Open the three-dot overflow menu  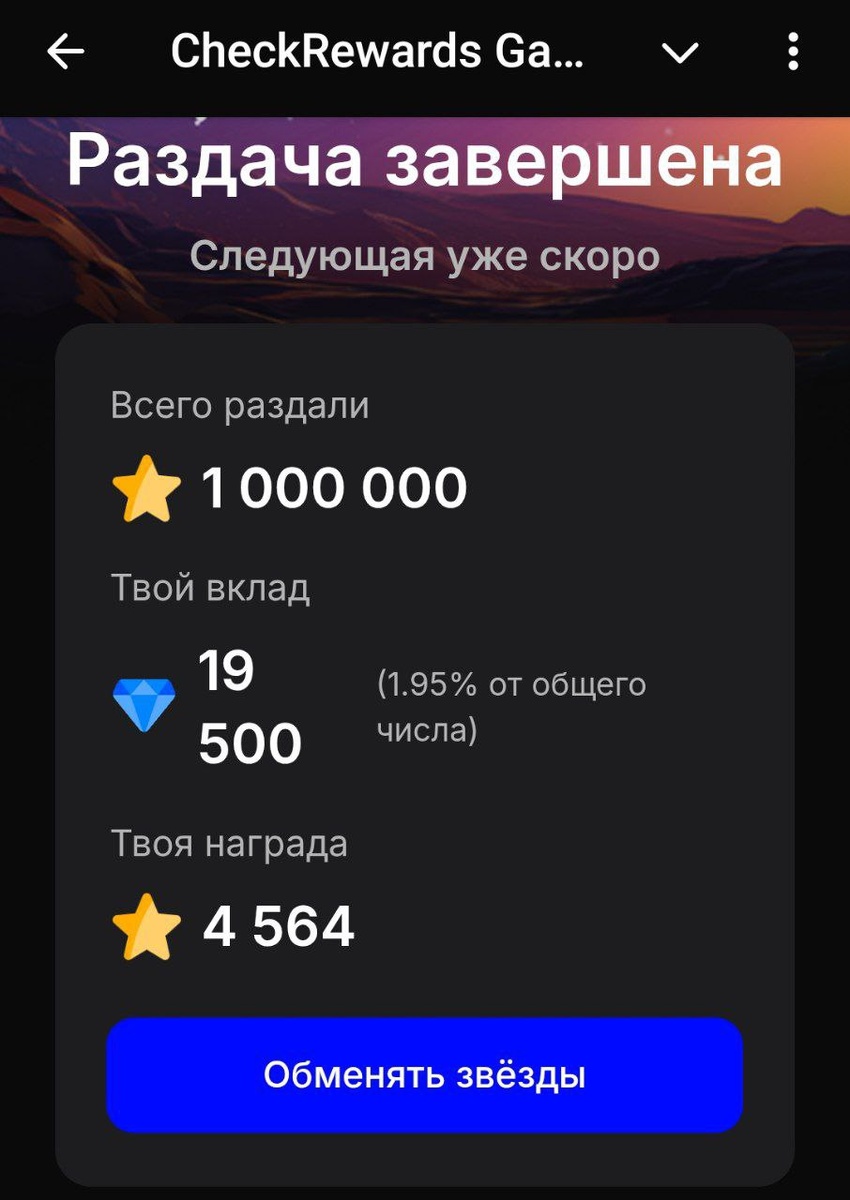(x=792, y=52)
